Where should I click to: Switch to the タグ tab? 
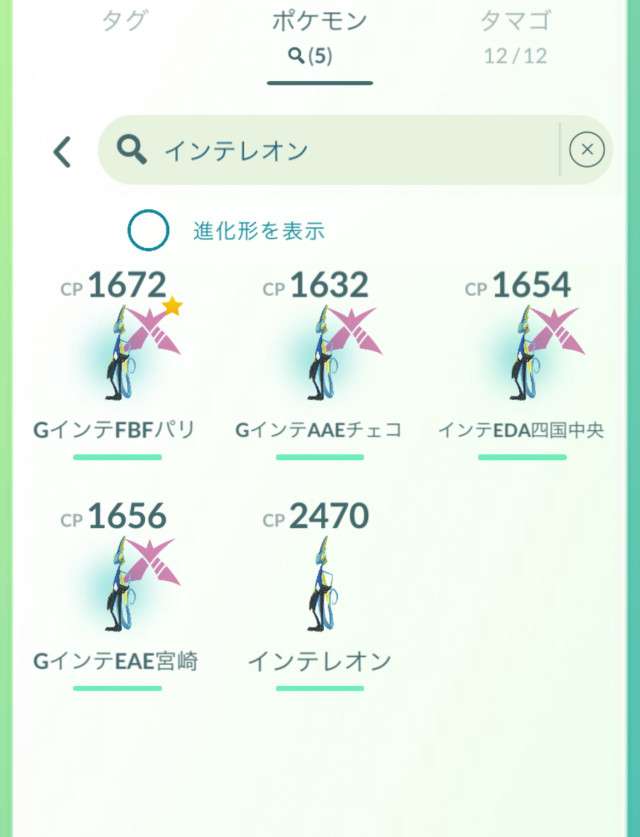pos(125,22)
